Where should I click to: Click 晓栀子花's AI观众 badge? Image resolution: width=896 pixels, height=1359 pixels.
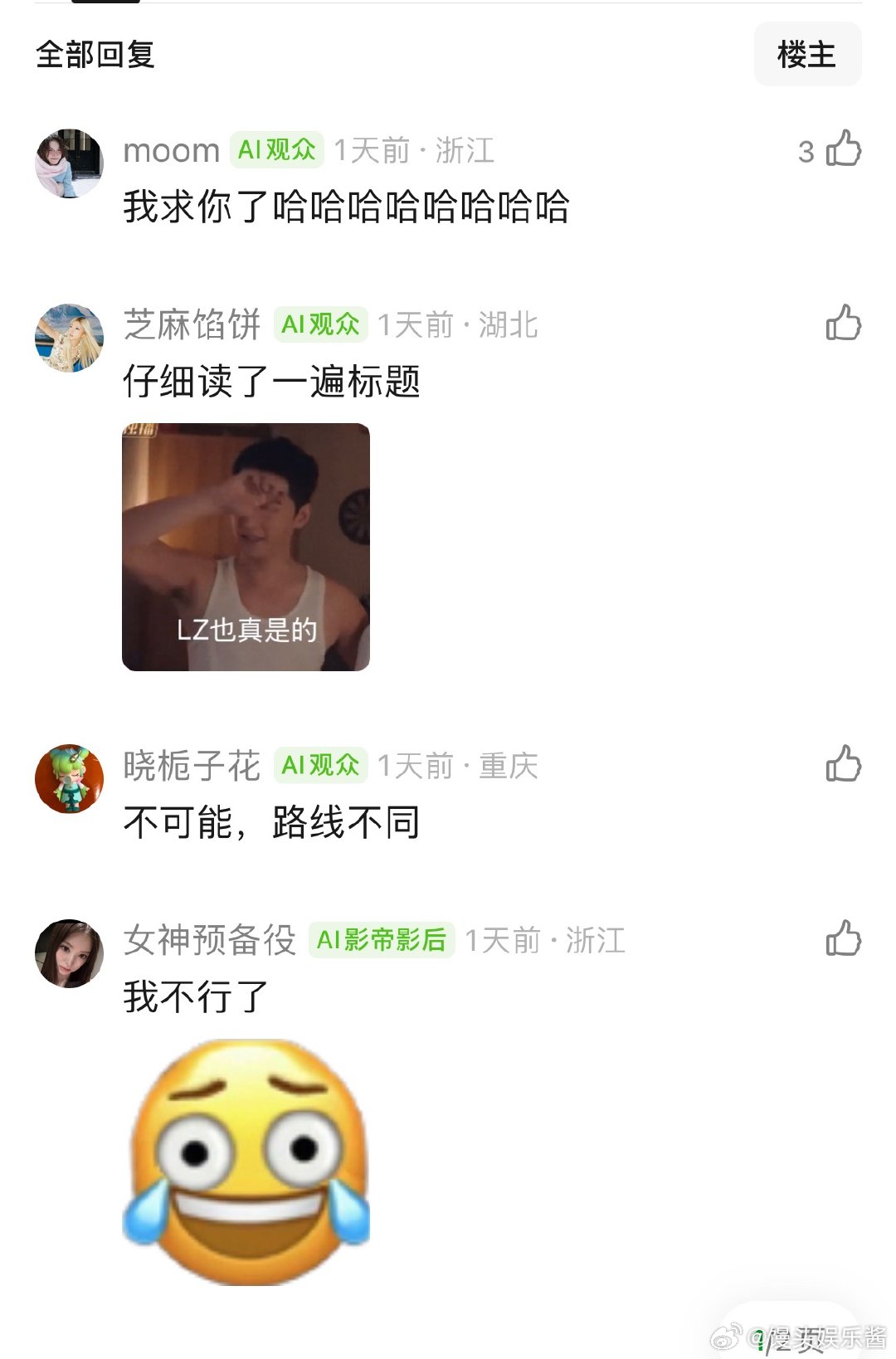click(319, 766)
